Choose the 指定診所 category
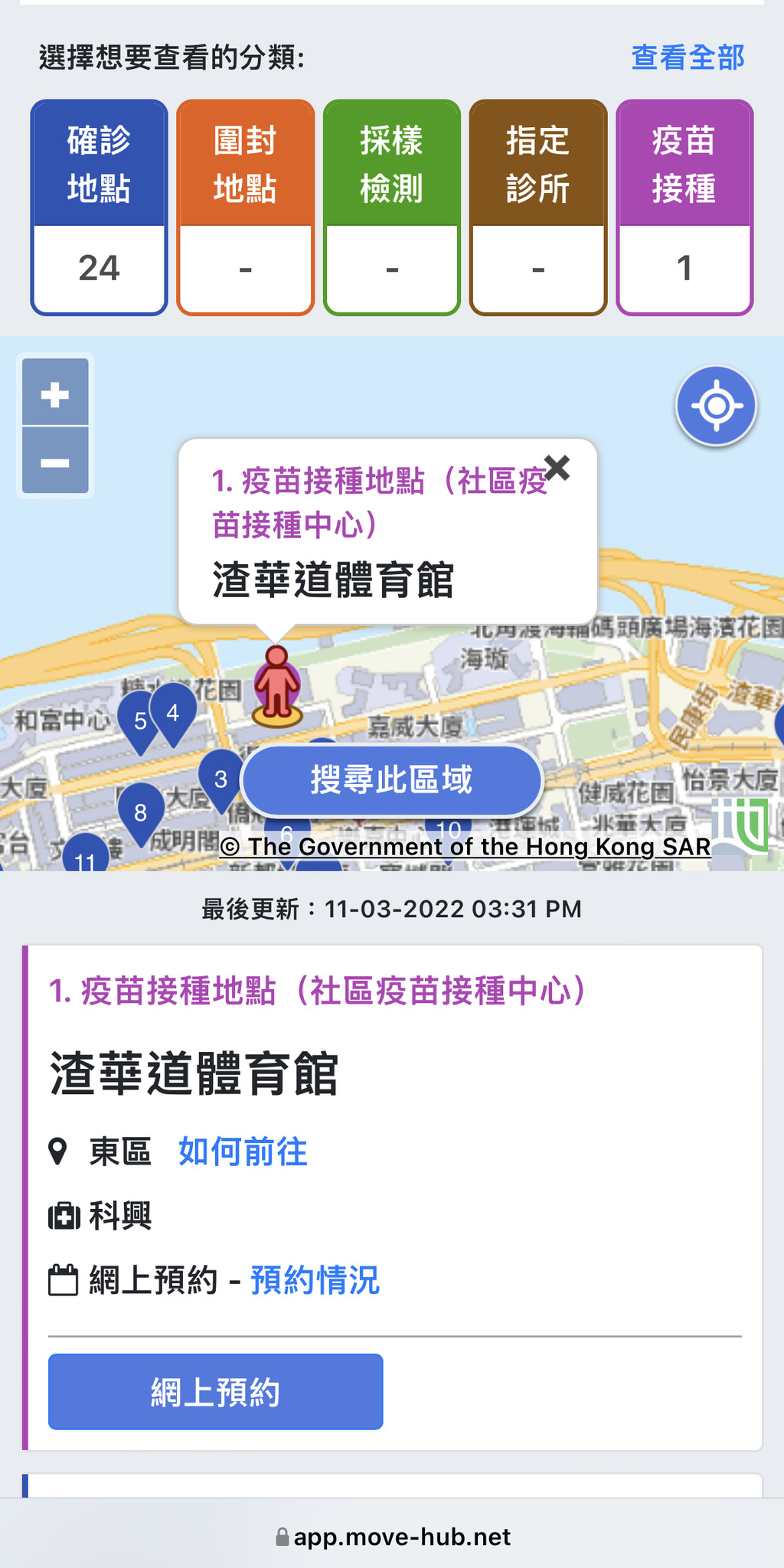Screen dimensions: 784x1568 (x=537, y=207)
